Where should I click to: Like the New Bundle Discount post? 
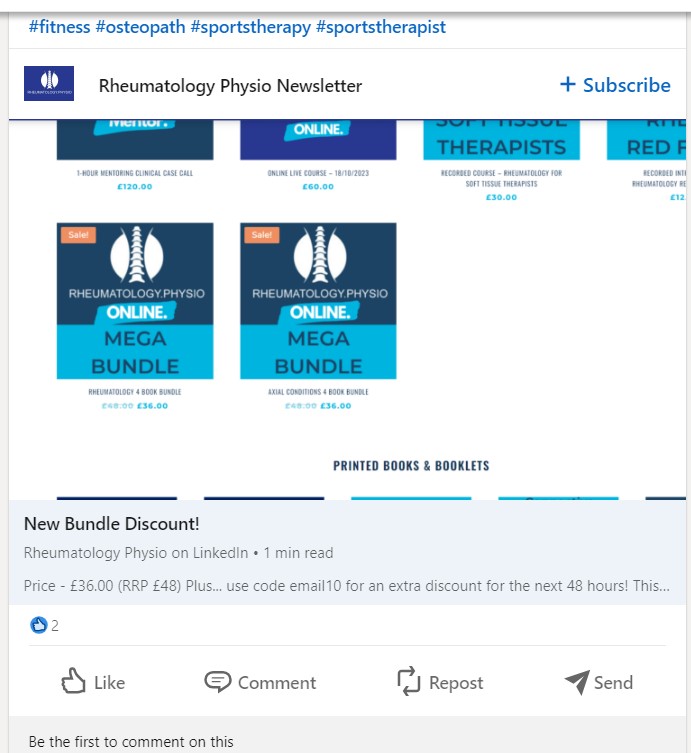point(93,682)
